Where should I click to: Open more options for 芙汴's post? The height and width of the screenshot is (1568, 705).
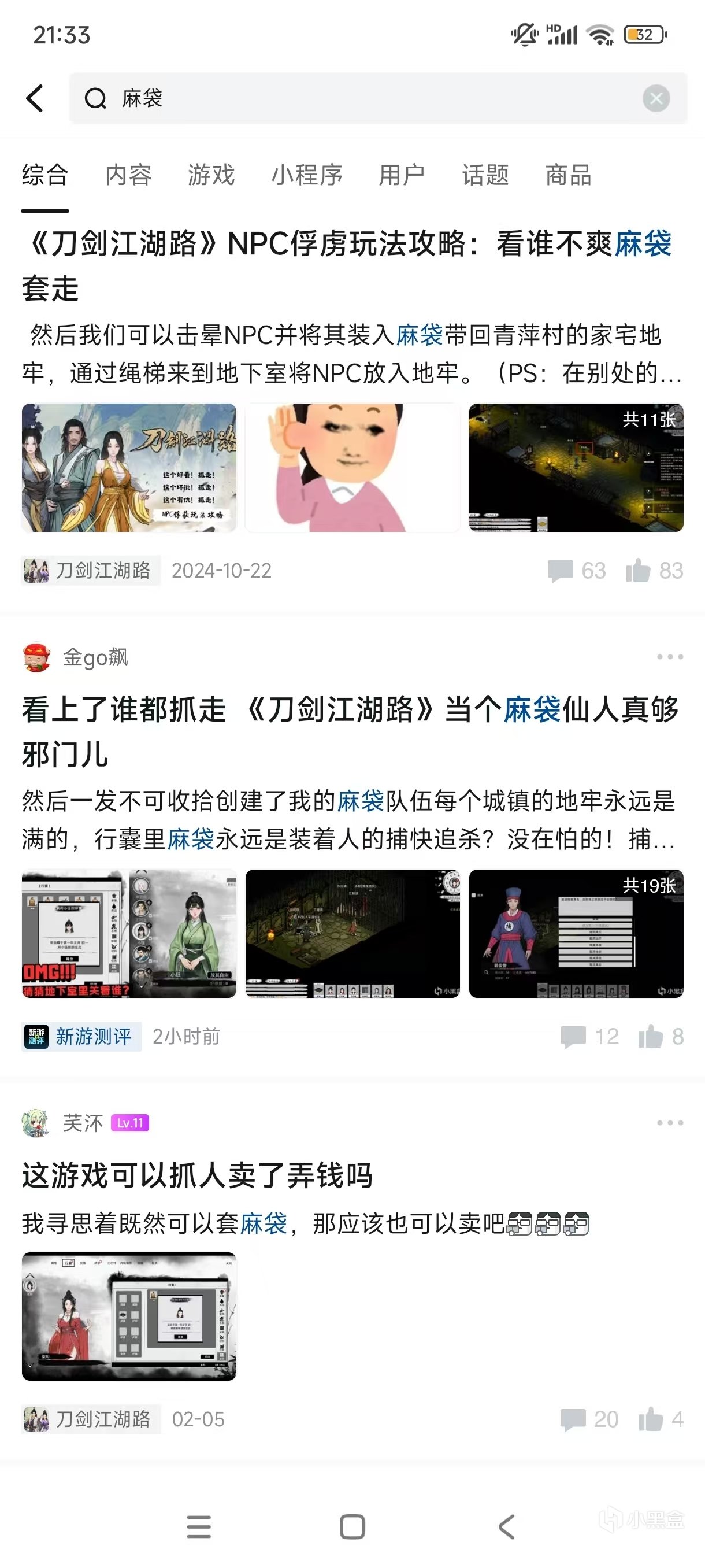coord(670,1122)
